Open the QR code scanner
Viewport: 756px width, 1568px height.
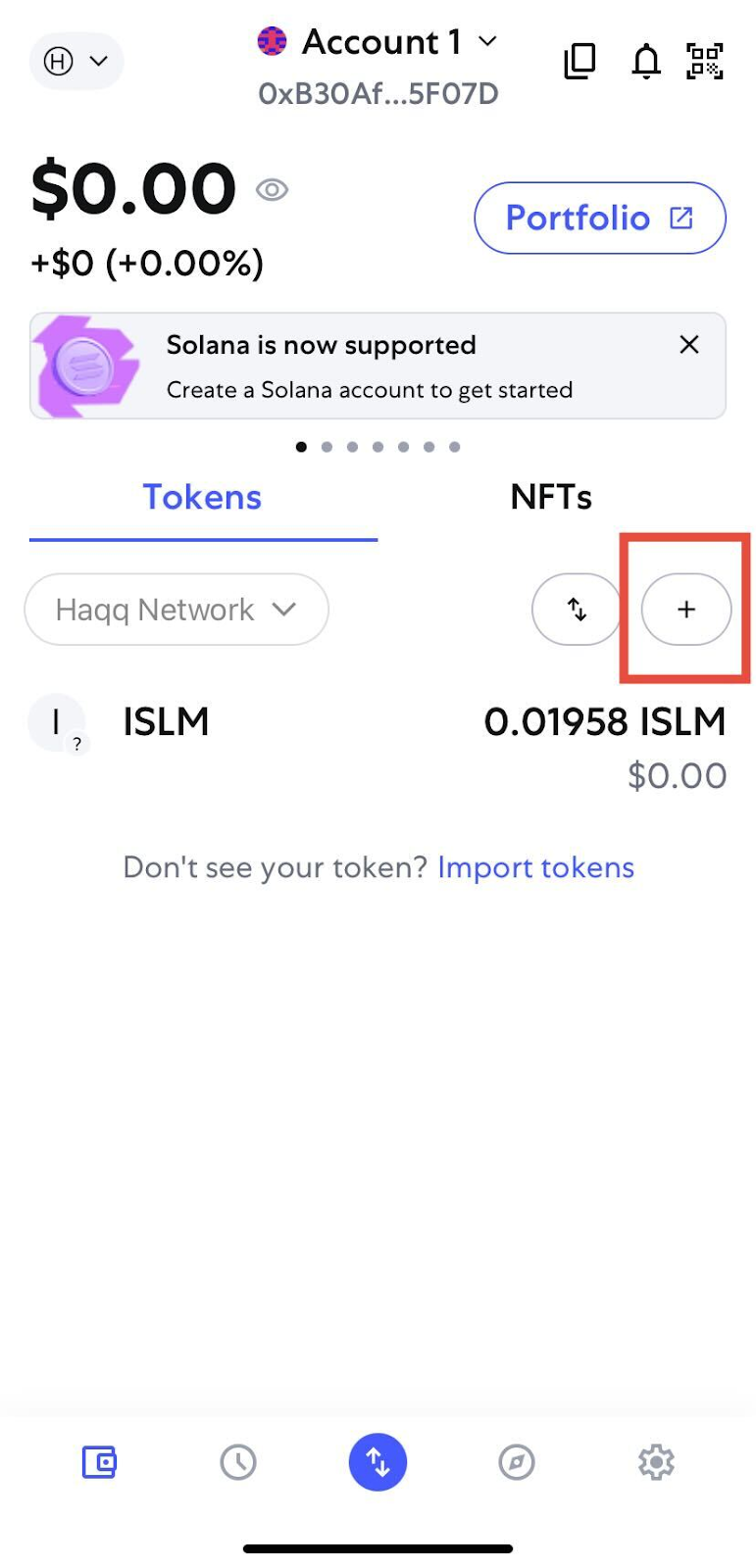[705, 61]
